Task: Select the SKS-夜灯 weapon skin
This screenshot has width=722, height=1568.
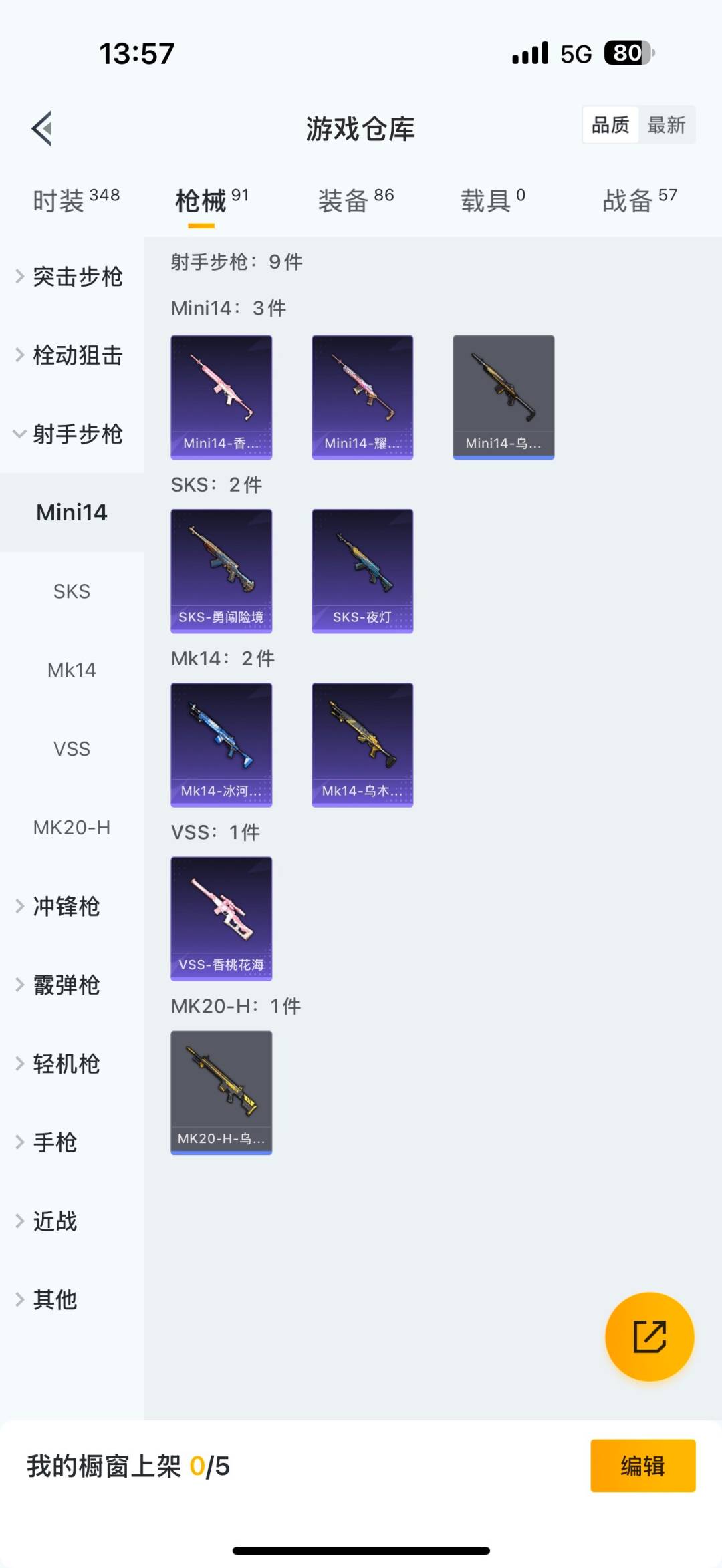Action: [x=362, y=570]
